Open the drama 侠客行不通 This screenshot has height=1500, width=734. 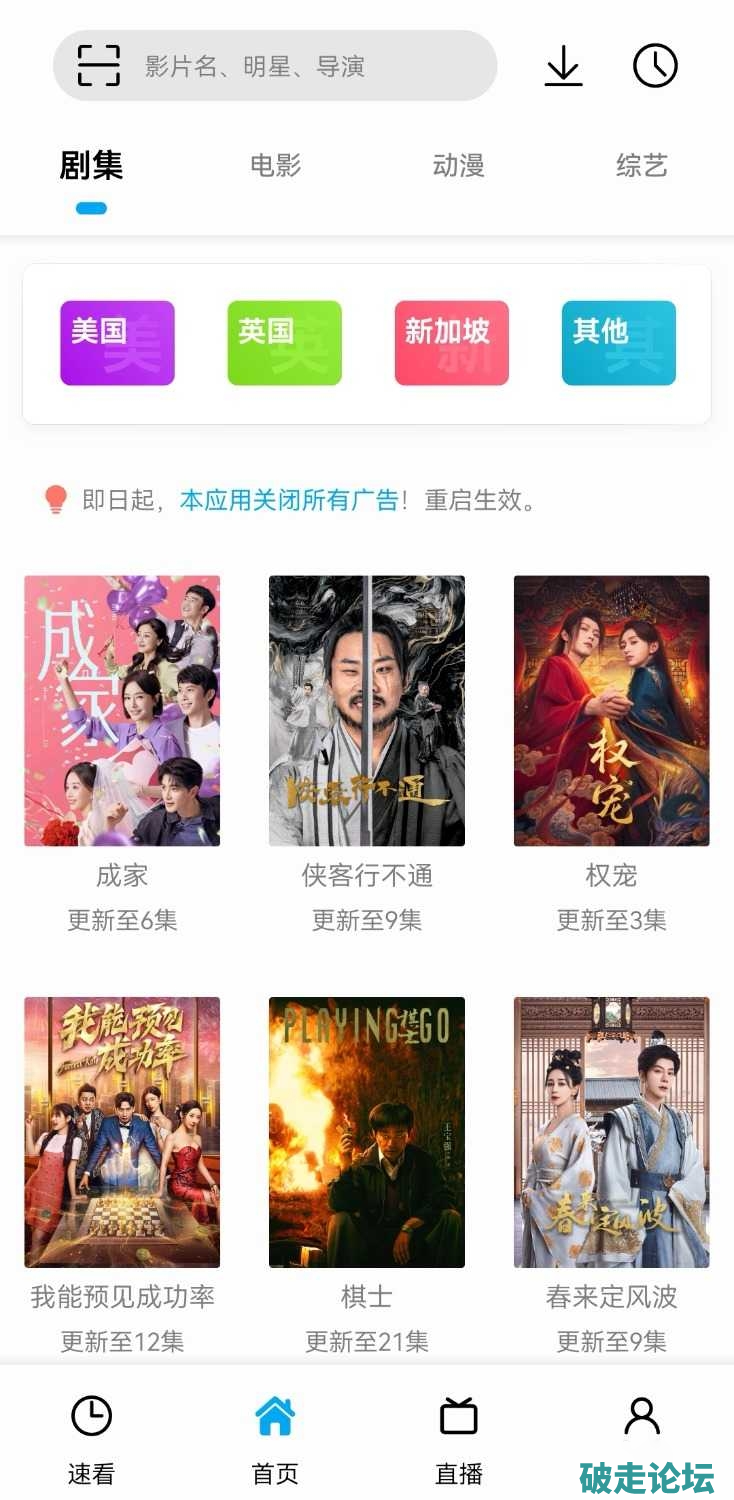[x=367, y=711]
